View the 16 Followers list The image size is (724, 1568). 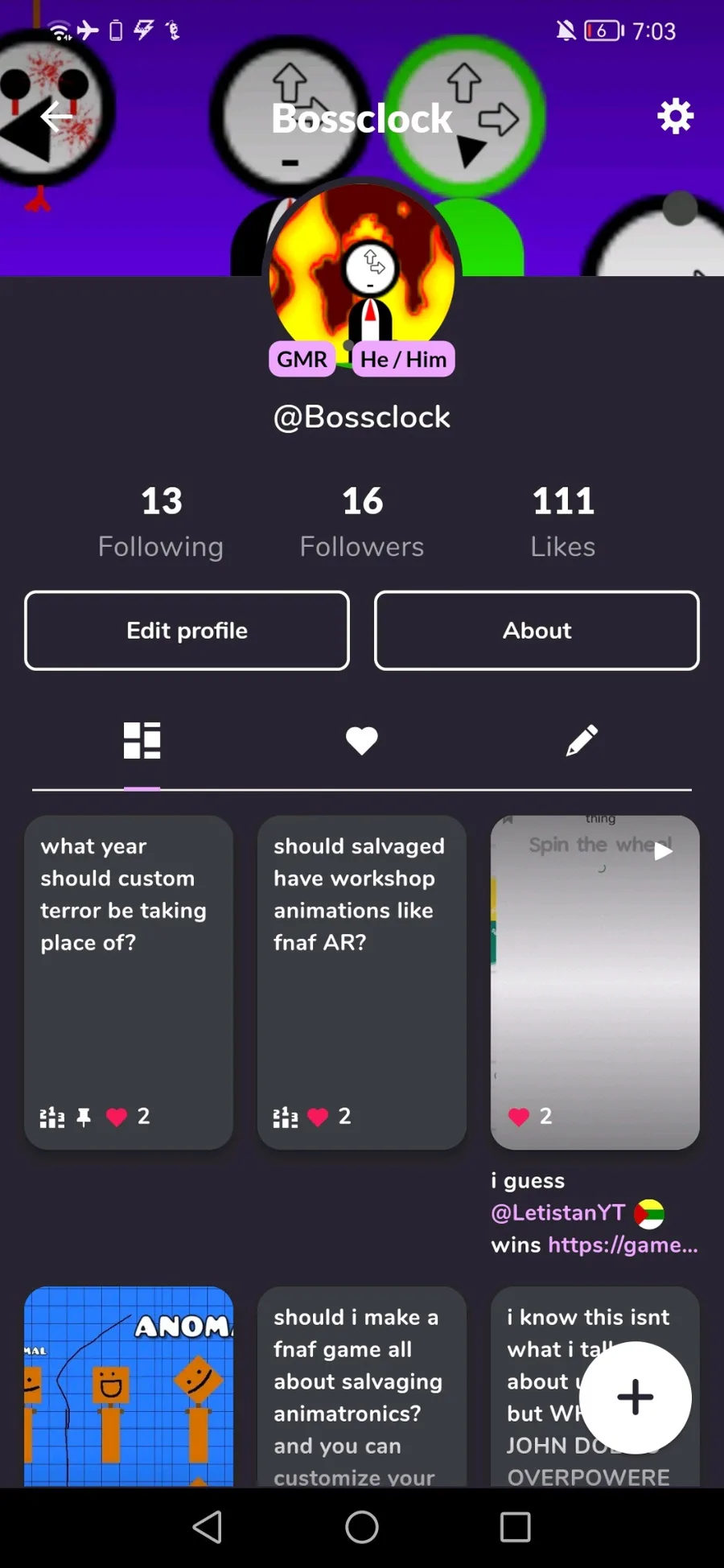click(362, 521)
